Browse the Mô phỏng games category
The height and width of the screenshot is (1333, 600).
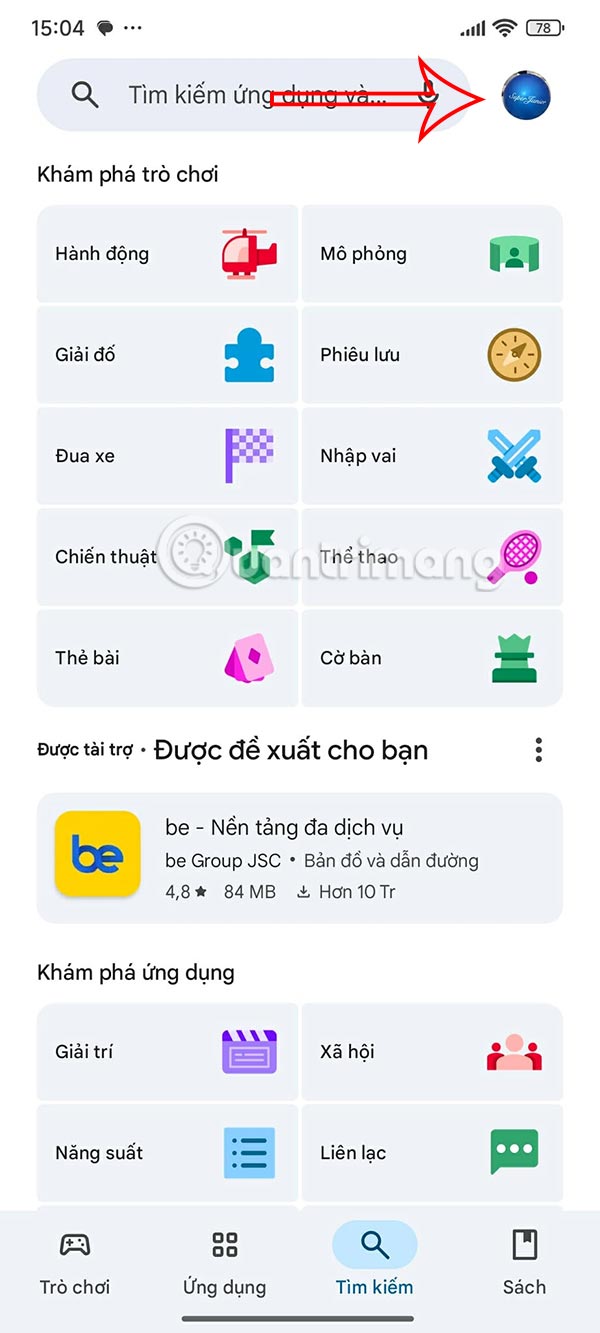click(x=432, y=254)
